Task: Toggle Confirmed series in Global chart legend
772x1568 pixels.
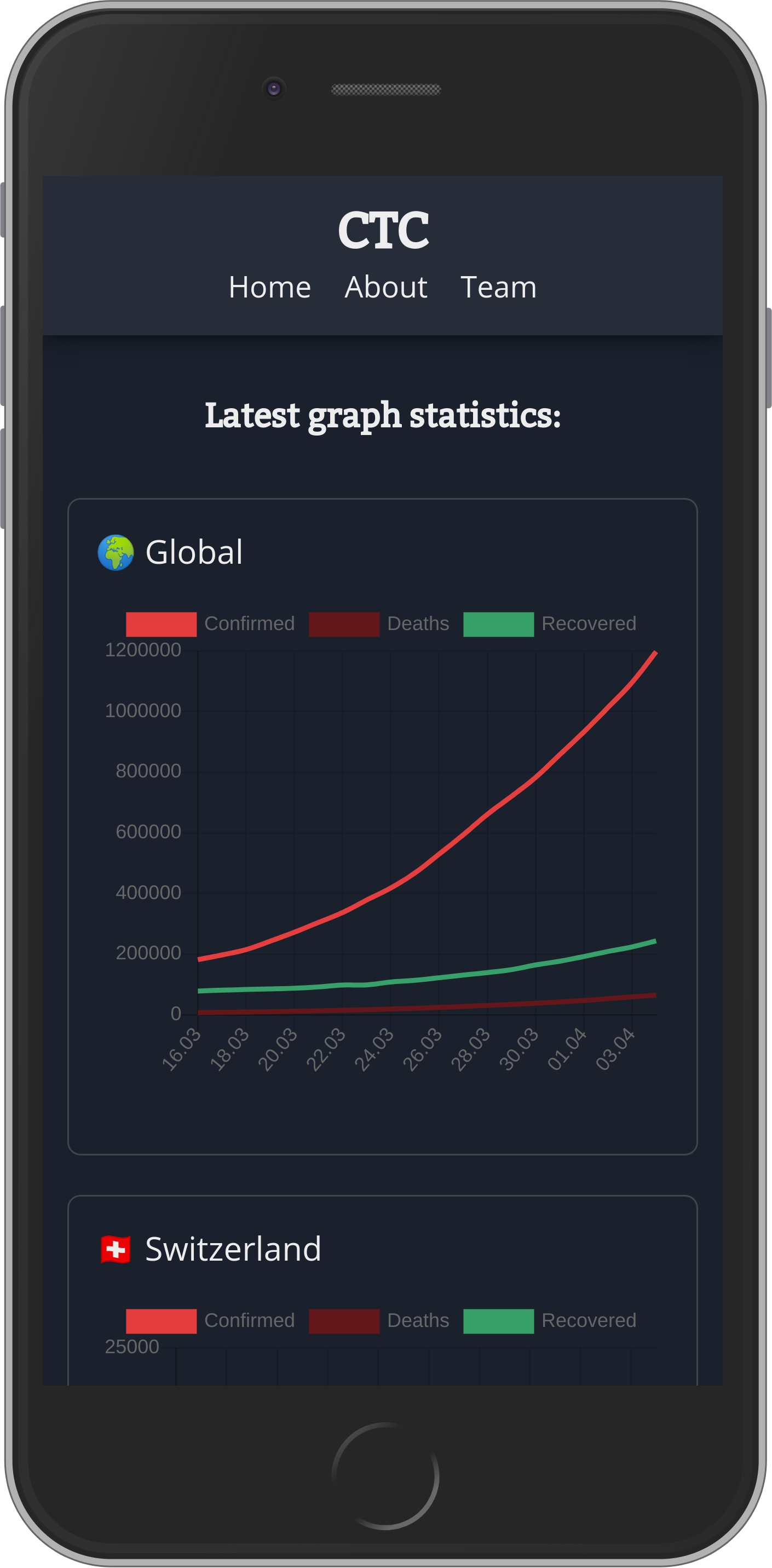Action: point(210,624)
